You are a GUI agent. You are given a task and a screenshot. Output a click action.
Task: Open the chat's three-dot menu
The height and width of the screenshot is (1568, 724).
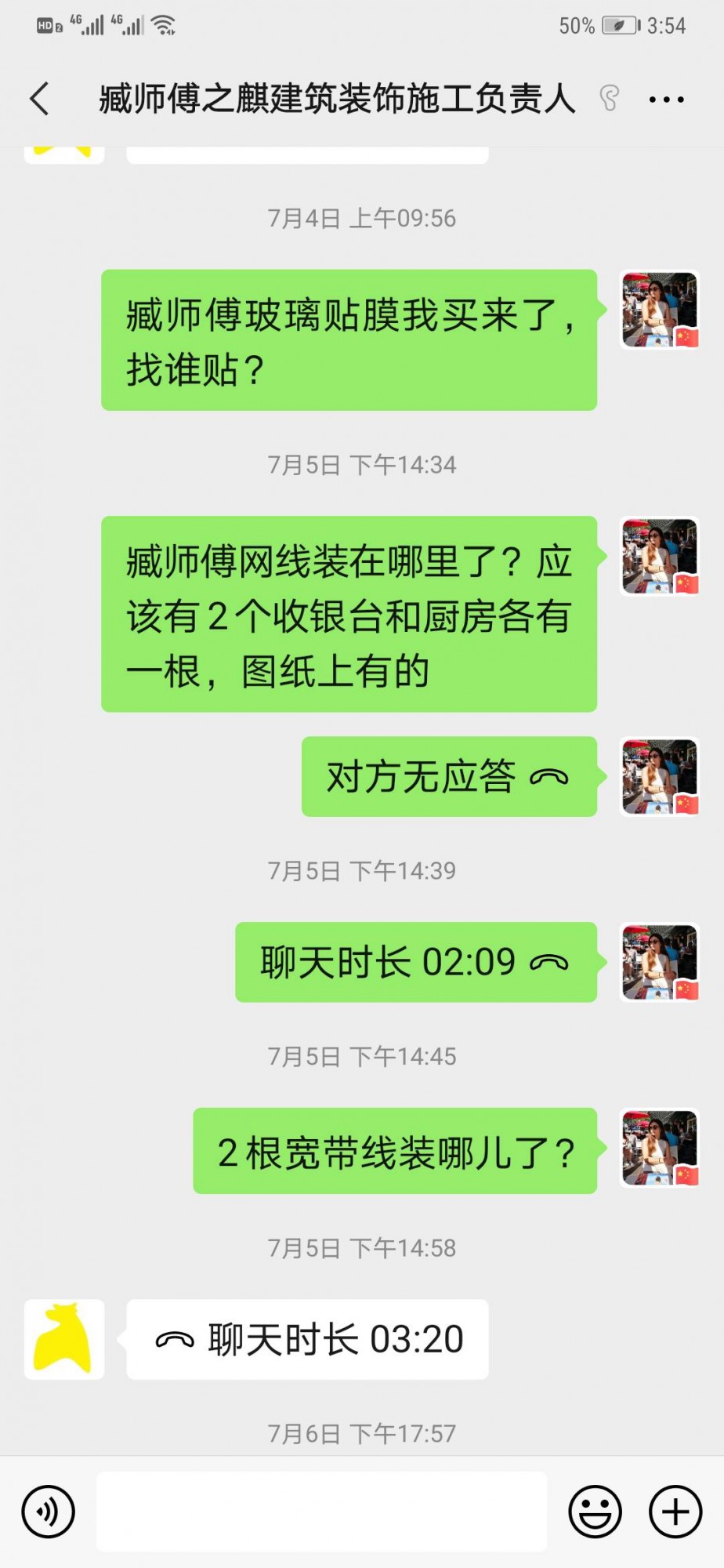[x=666, y=100]
